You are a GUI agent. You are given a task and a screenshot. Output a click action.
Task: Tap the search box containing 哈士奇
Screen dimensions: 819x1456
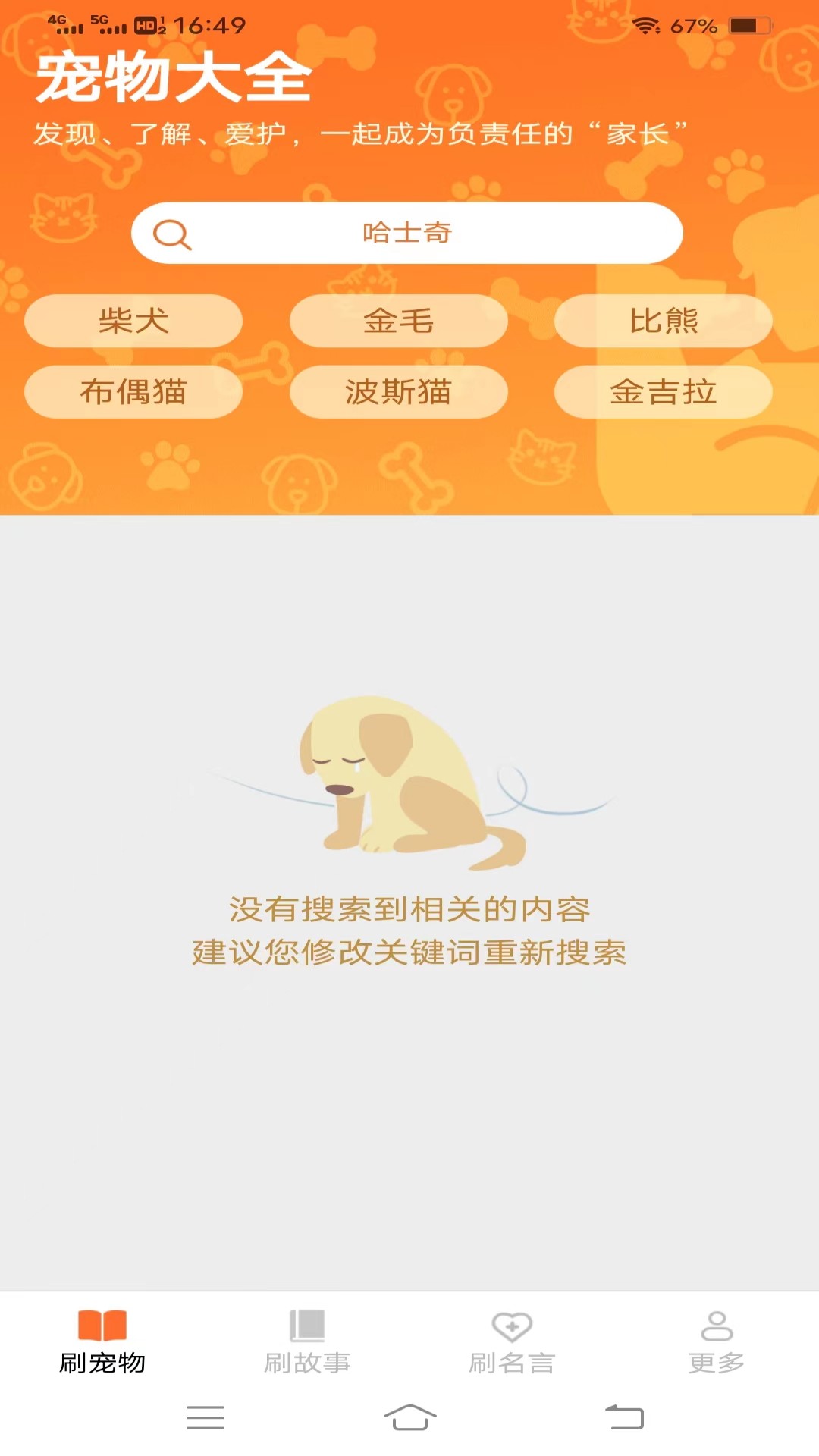407,233
